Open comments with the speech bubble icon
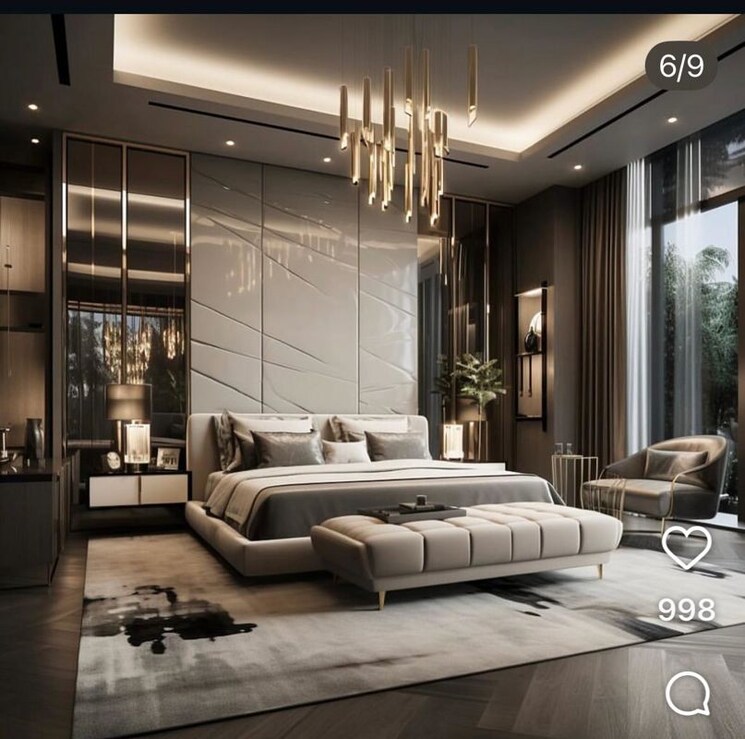Viewport: 745px width, 739px height. tap(687, 692)
